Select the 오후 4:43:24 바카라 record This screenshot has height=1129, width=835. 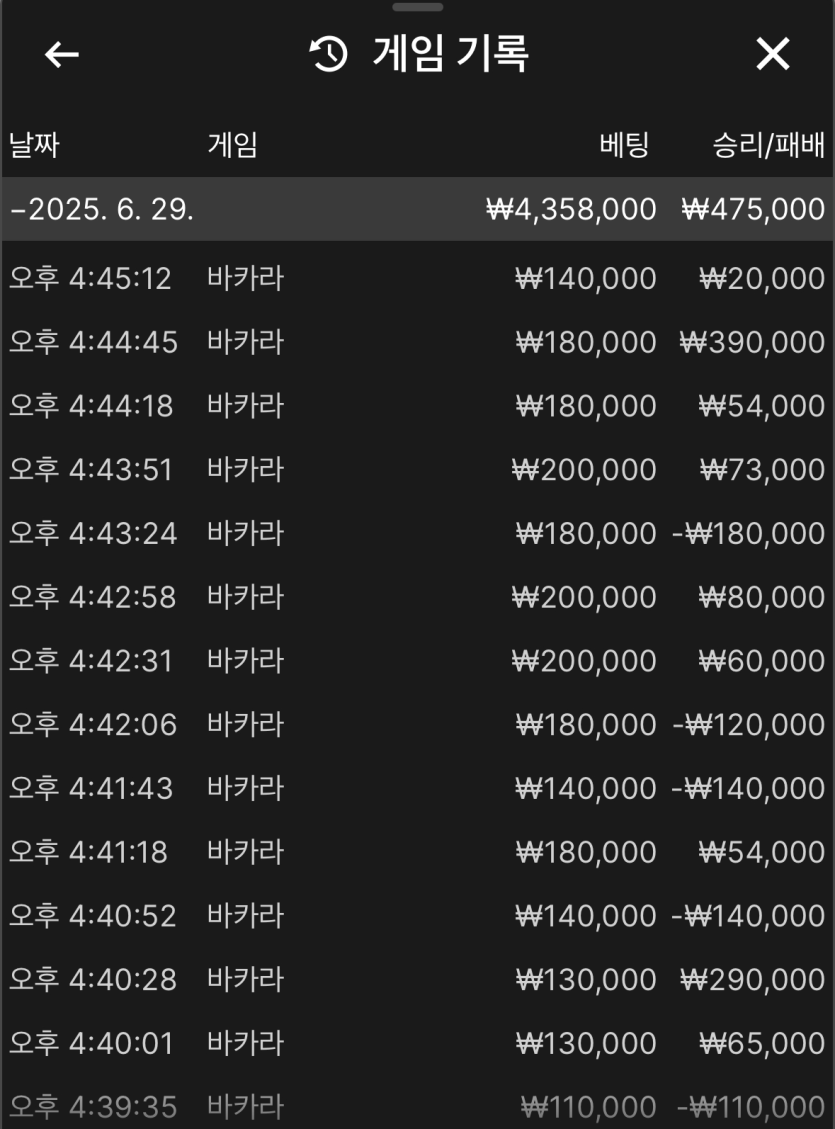417,533
